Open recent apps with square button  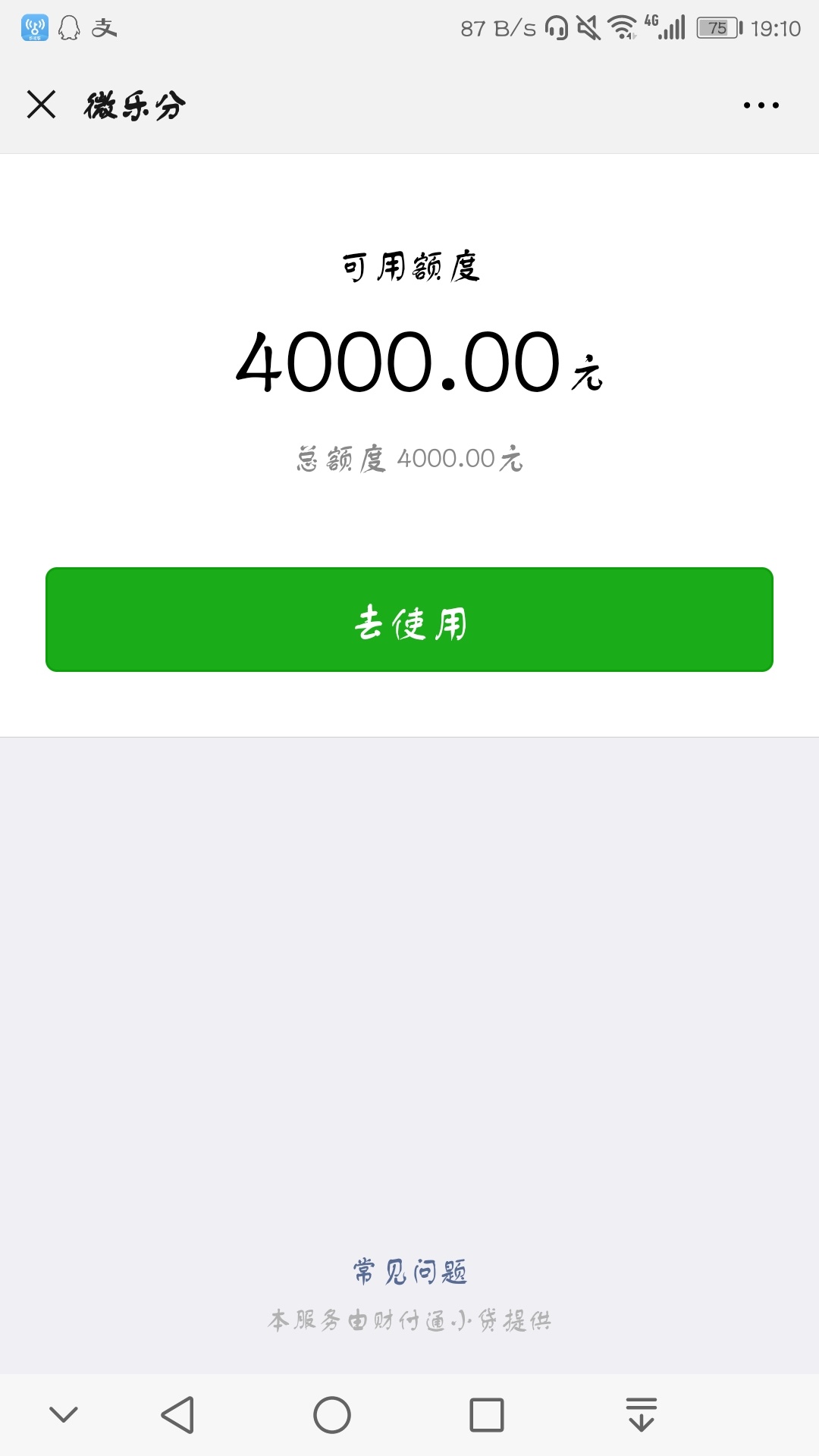coord(487,1415)
